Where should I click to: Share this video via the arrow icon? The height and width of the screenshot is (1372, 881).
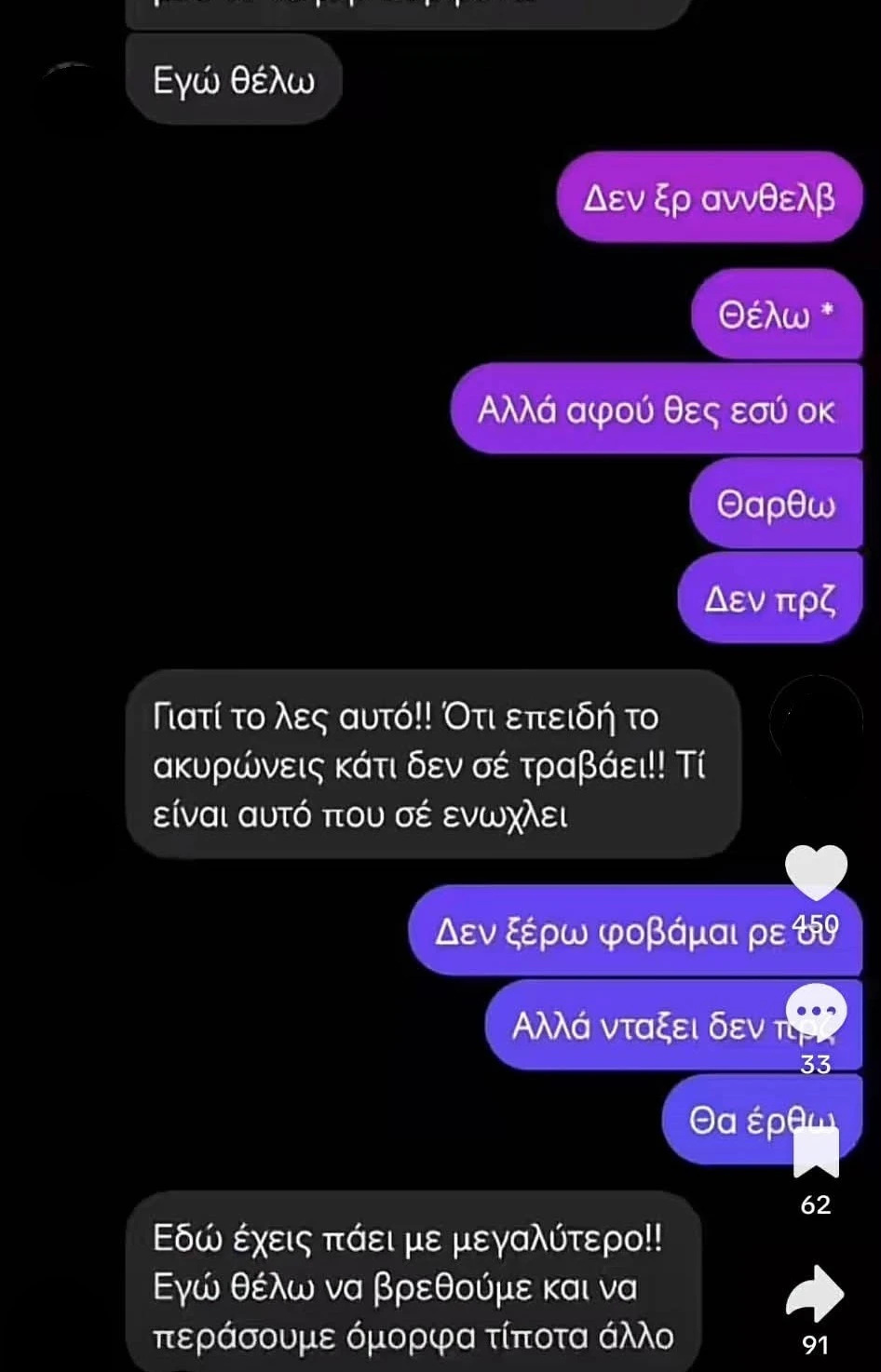(815, 1294)
